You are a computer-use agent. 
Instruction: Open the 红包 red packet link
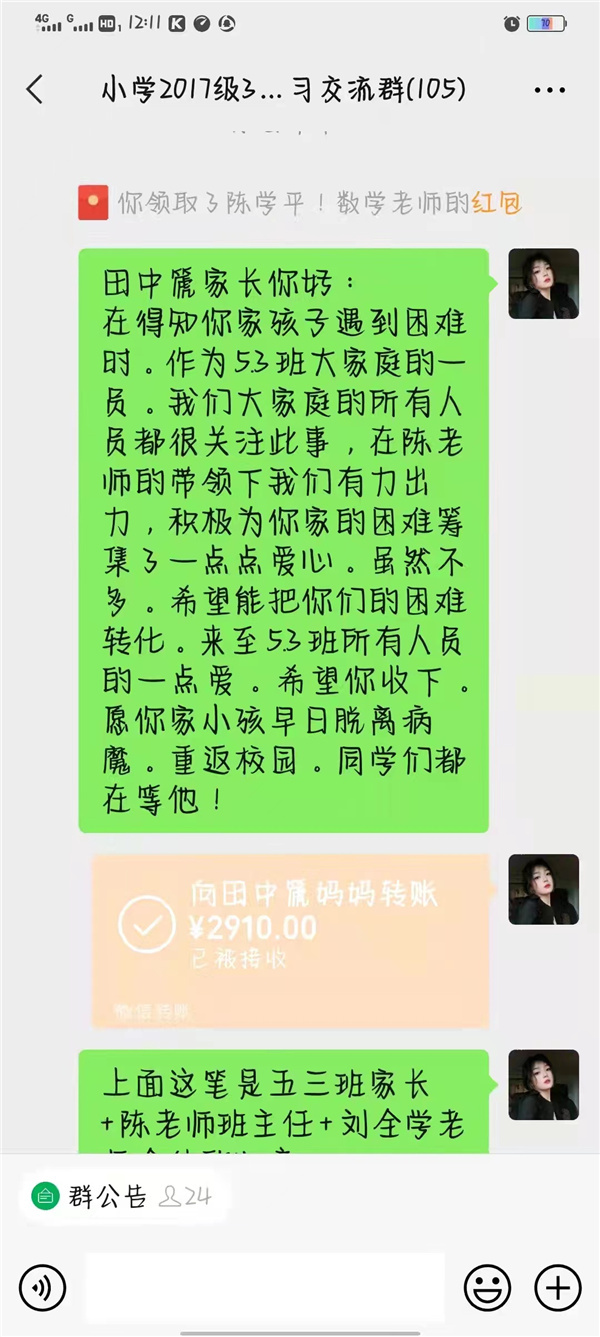pos(497,204)
